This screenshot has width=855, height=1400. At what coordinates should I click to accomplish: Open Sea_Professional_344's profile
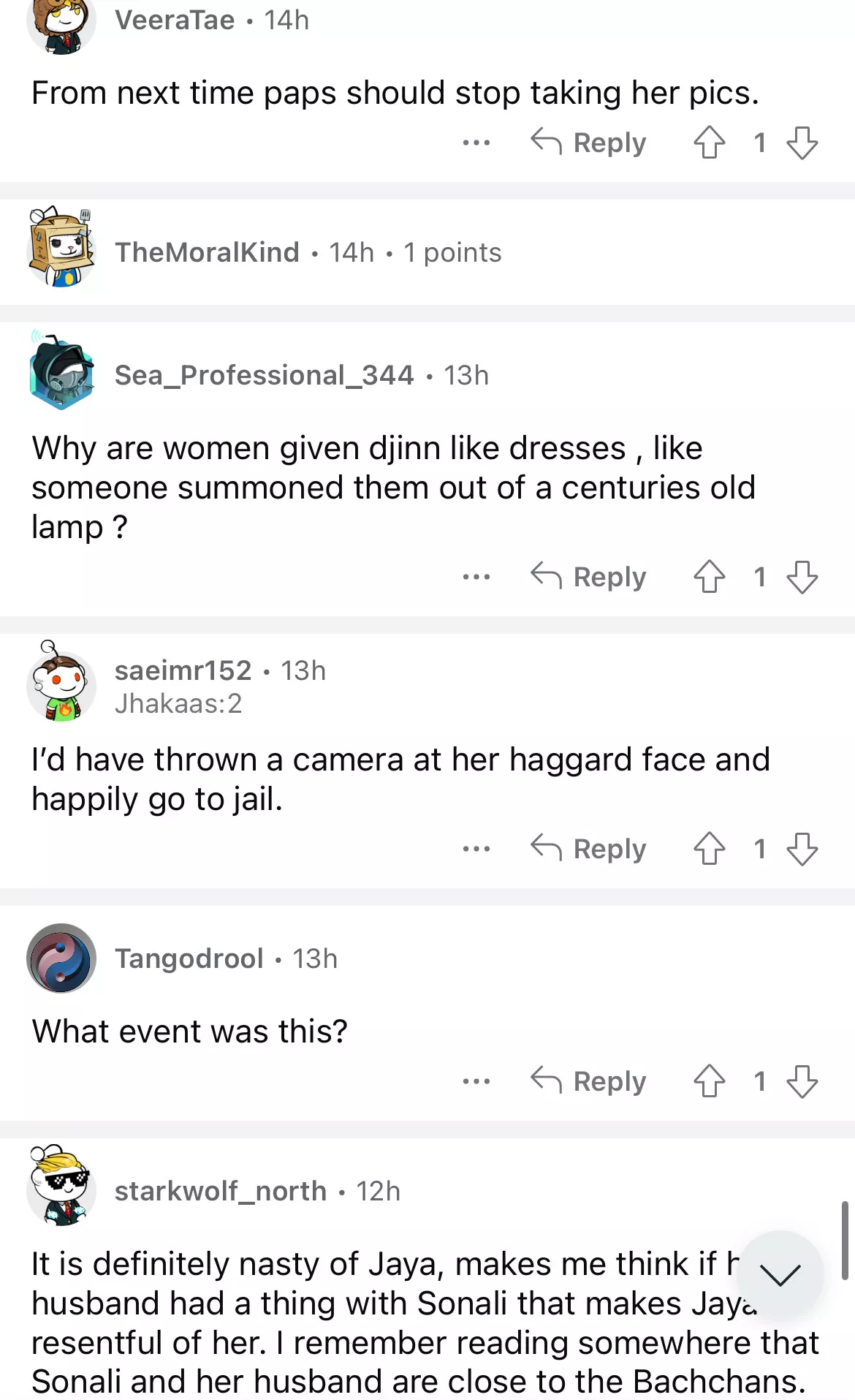click(x=264, y=375)
